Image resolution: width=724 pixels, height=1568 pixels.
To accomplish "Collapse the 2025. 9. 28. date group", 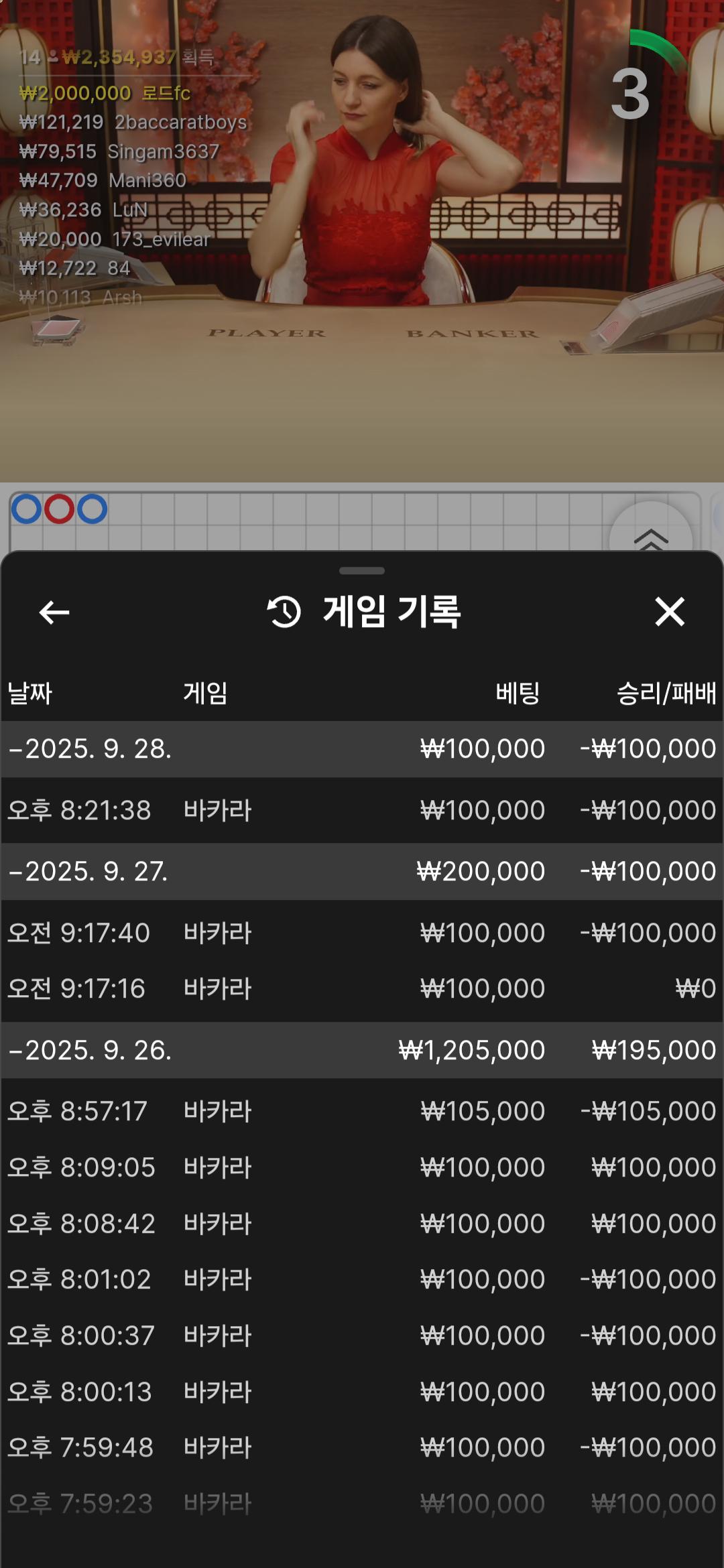I will [x=90, y=749].
